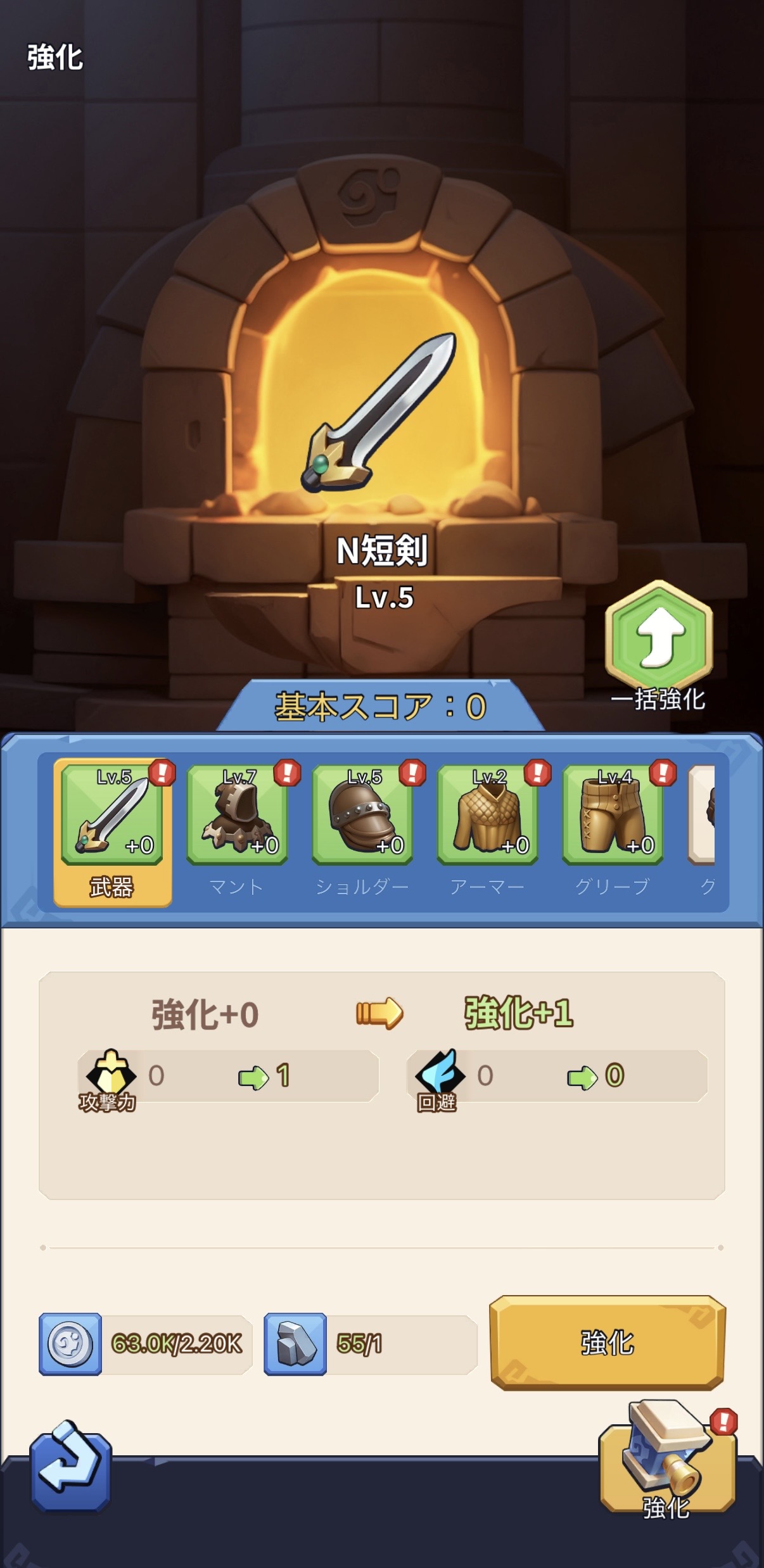Tap the yellow 強化 enhance button

click(x=608, y=1343)
